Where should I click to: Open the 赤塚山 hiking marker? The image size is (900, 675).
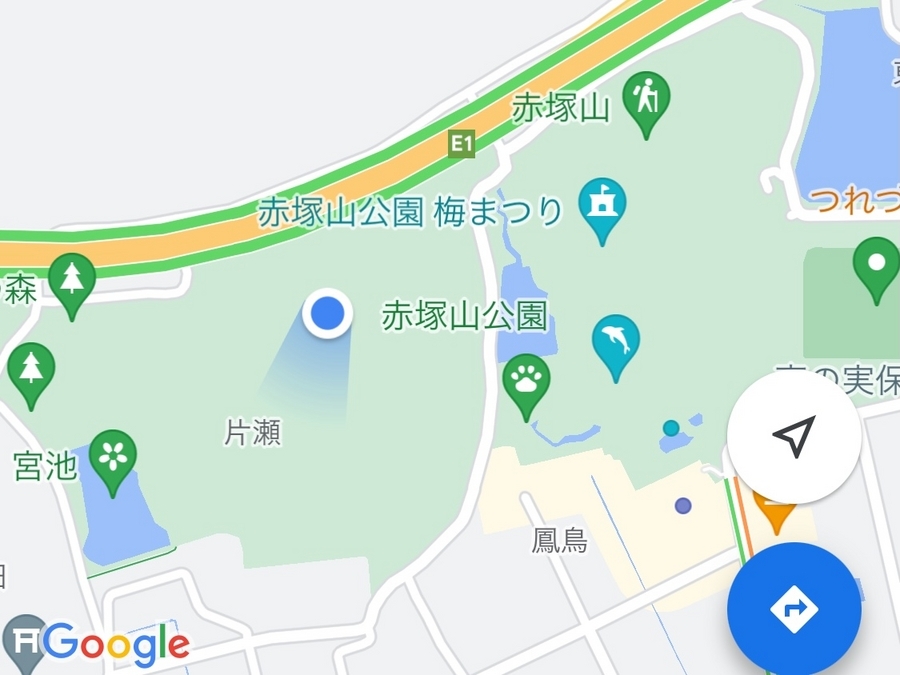(646, 101)
